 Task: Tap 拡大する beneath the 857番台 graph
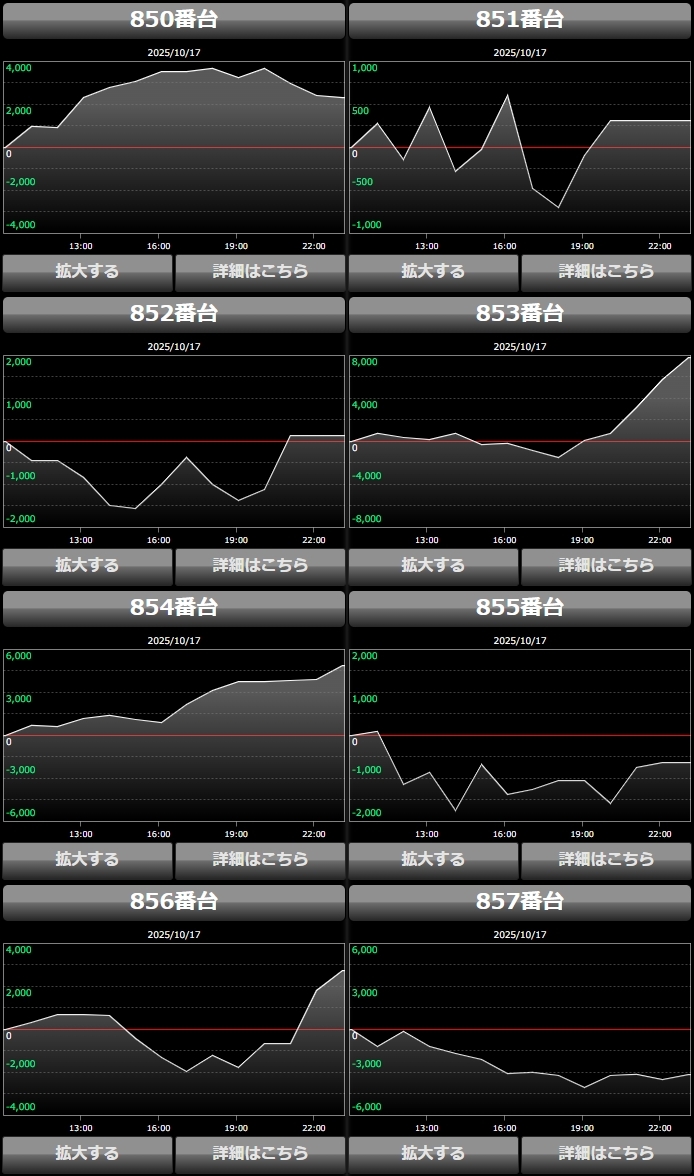[x=433, y=1153]
